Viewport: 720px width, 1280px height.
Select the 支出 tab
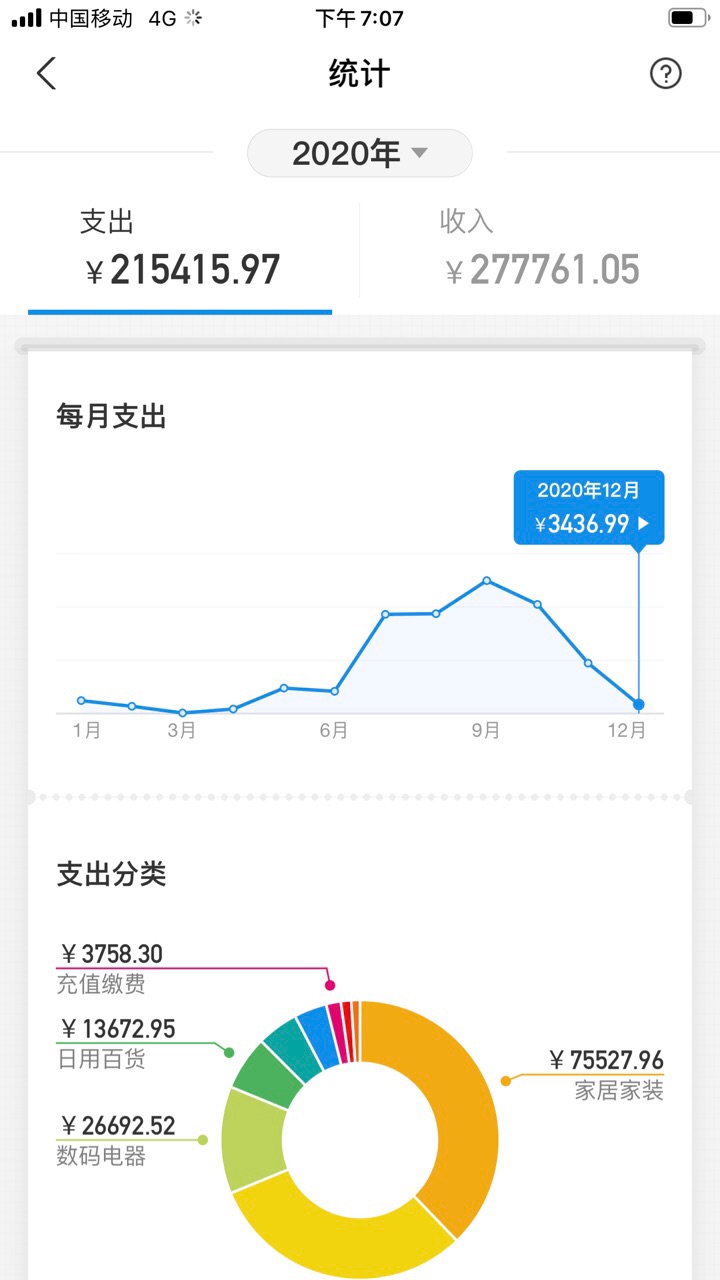pyautogui.click(x=180, y=250)
